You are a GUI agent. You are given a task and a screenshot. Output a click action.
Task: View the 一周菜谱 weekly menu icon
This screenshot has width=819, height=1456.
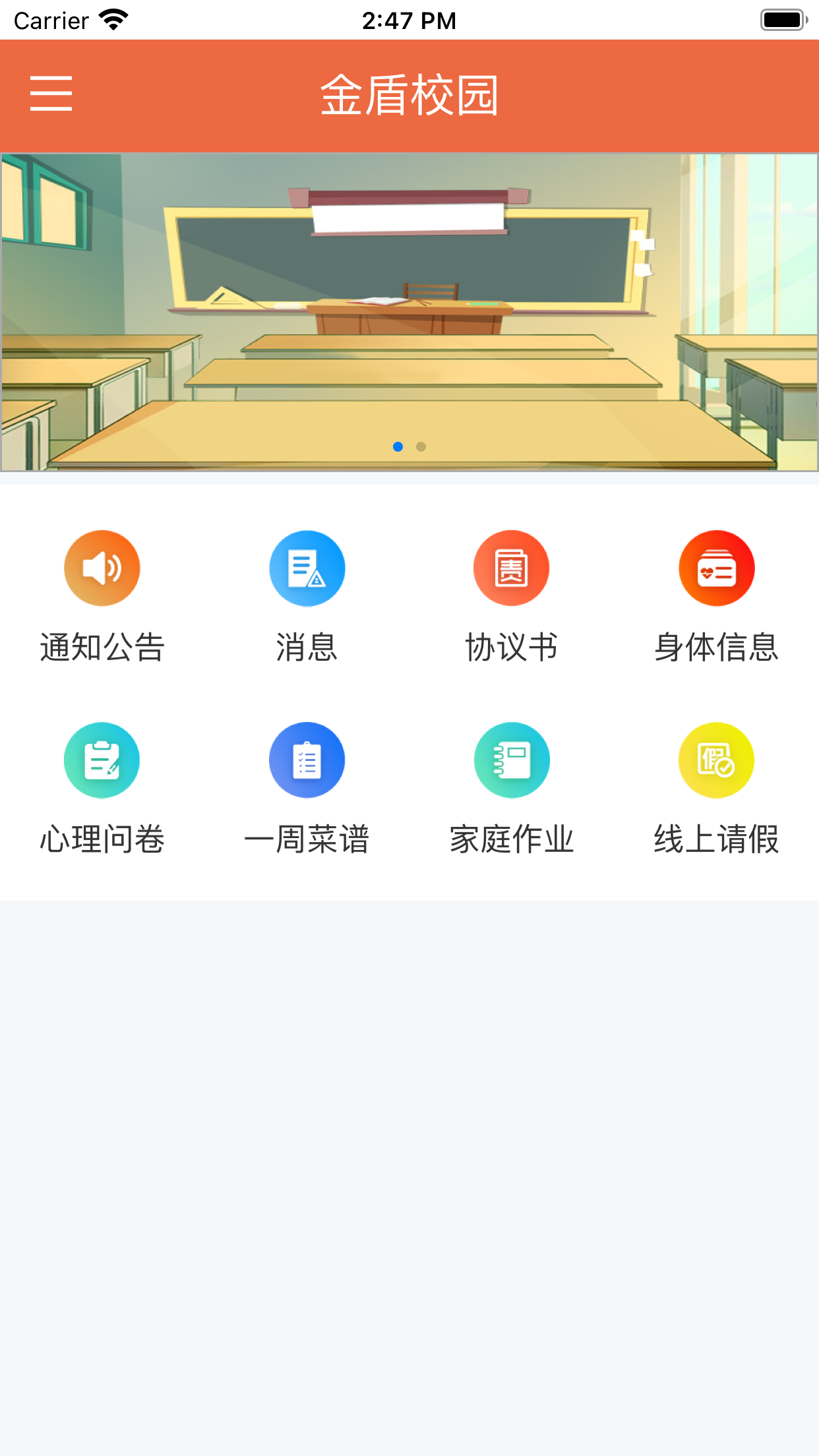point(307,760)
